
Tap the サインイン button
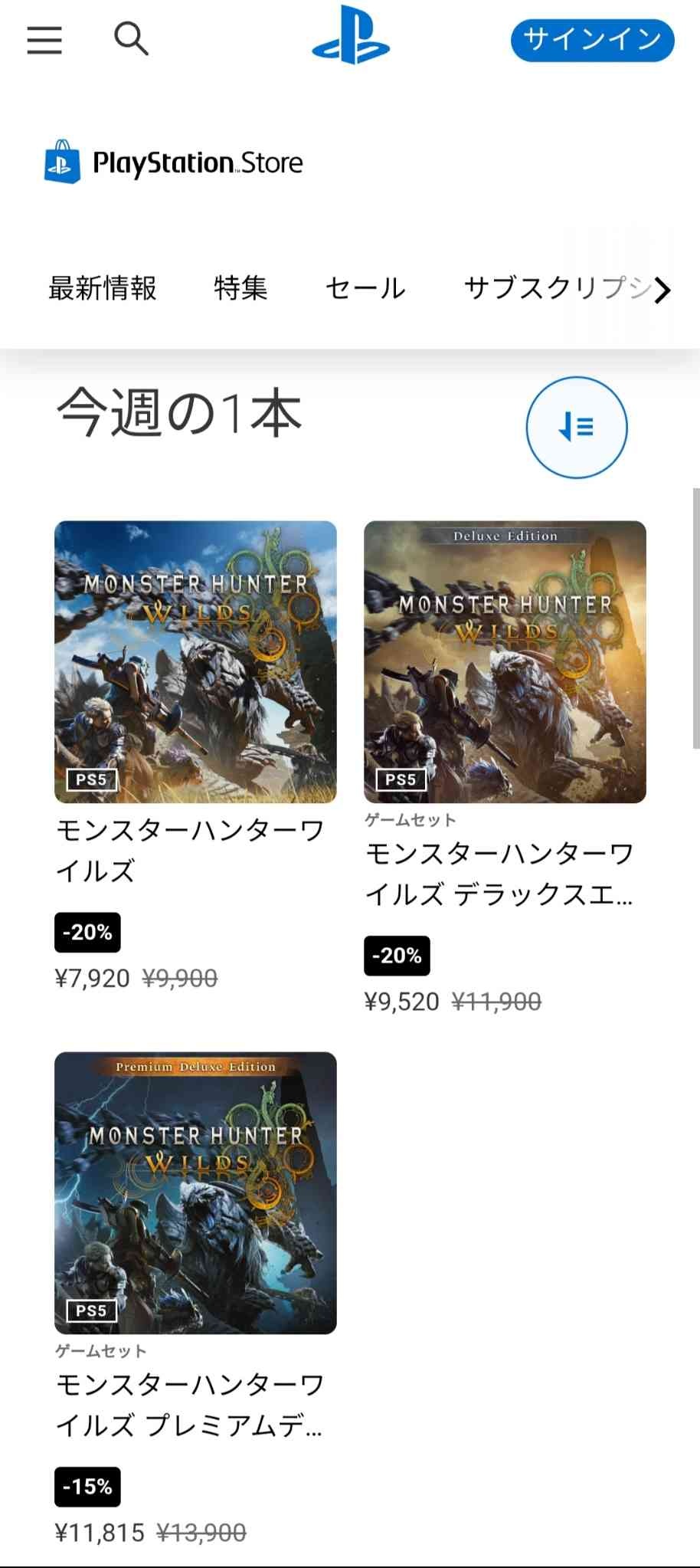tap(592, 40)
